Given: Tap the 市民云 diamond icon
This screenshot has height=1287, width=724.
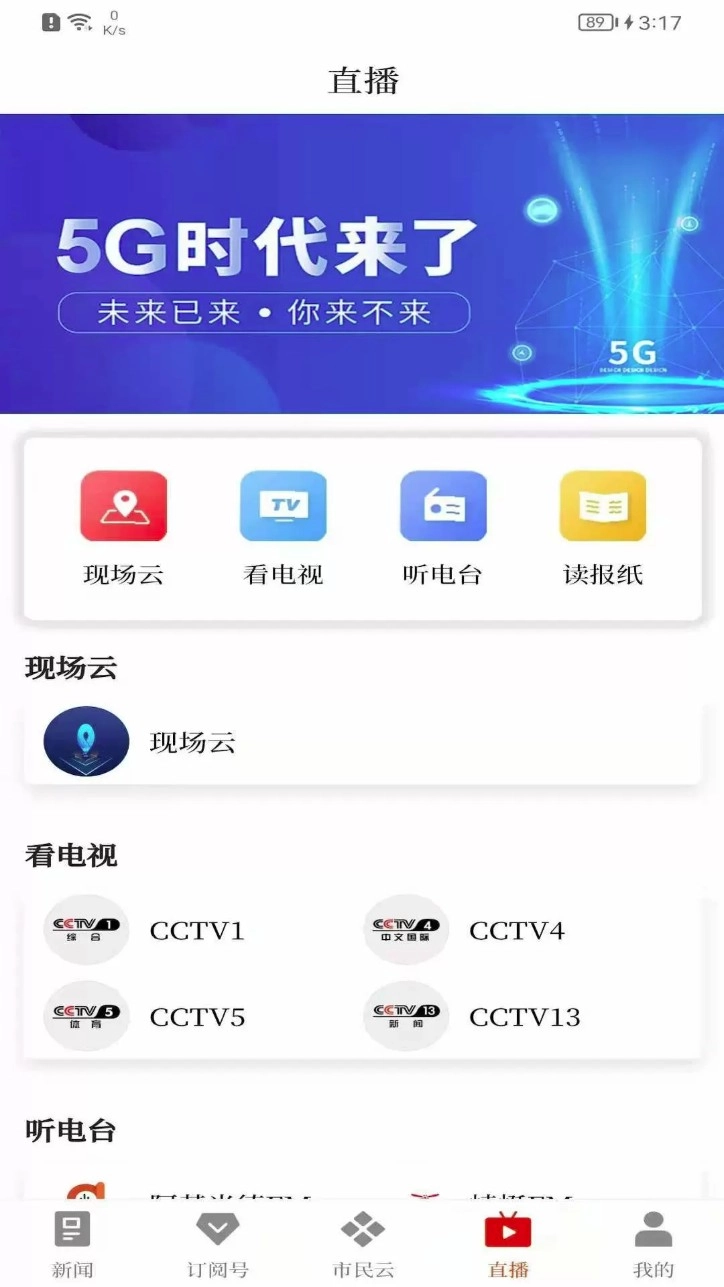Looking at the screenshot, I should (362, 1229).
